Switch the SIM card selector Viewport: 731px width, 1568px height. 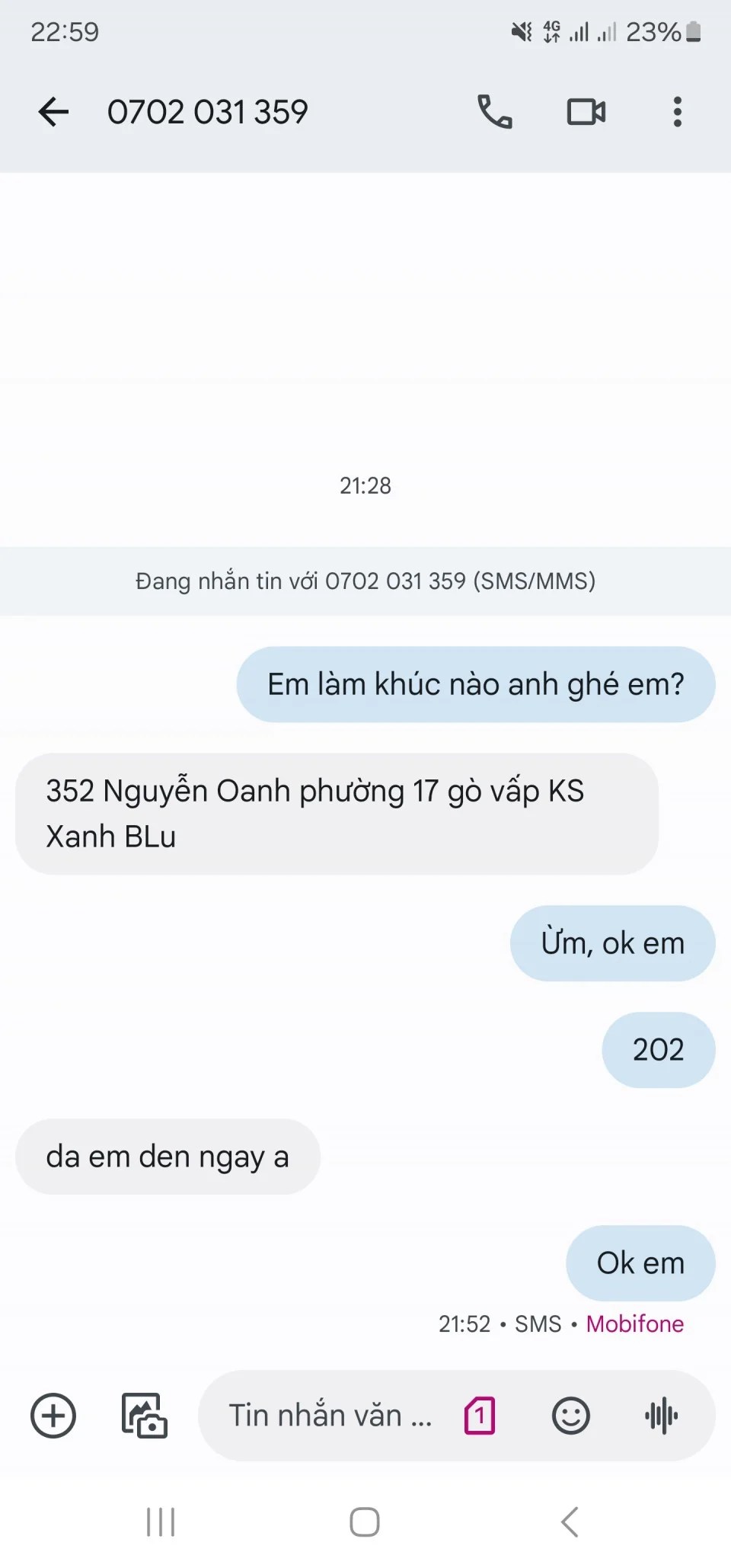tap(480, 1416)
